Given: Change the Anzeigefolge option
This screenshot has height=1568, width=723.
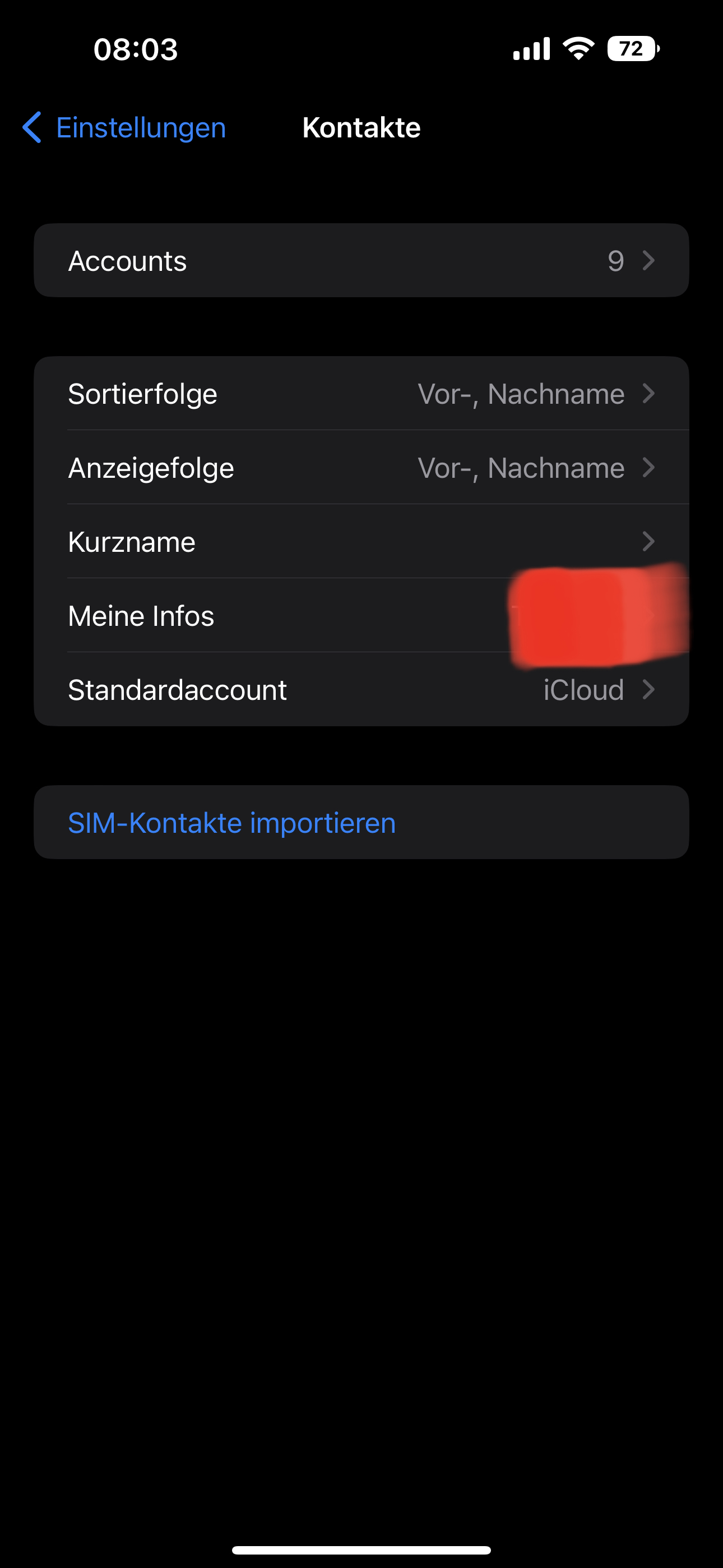Looking at the screenshot, I should click(361, 468).
